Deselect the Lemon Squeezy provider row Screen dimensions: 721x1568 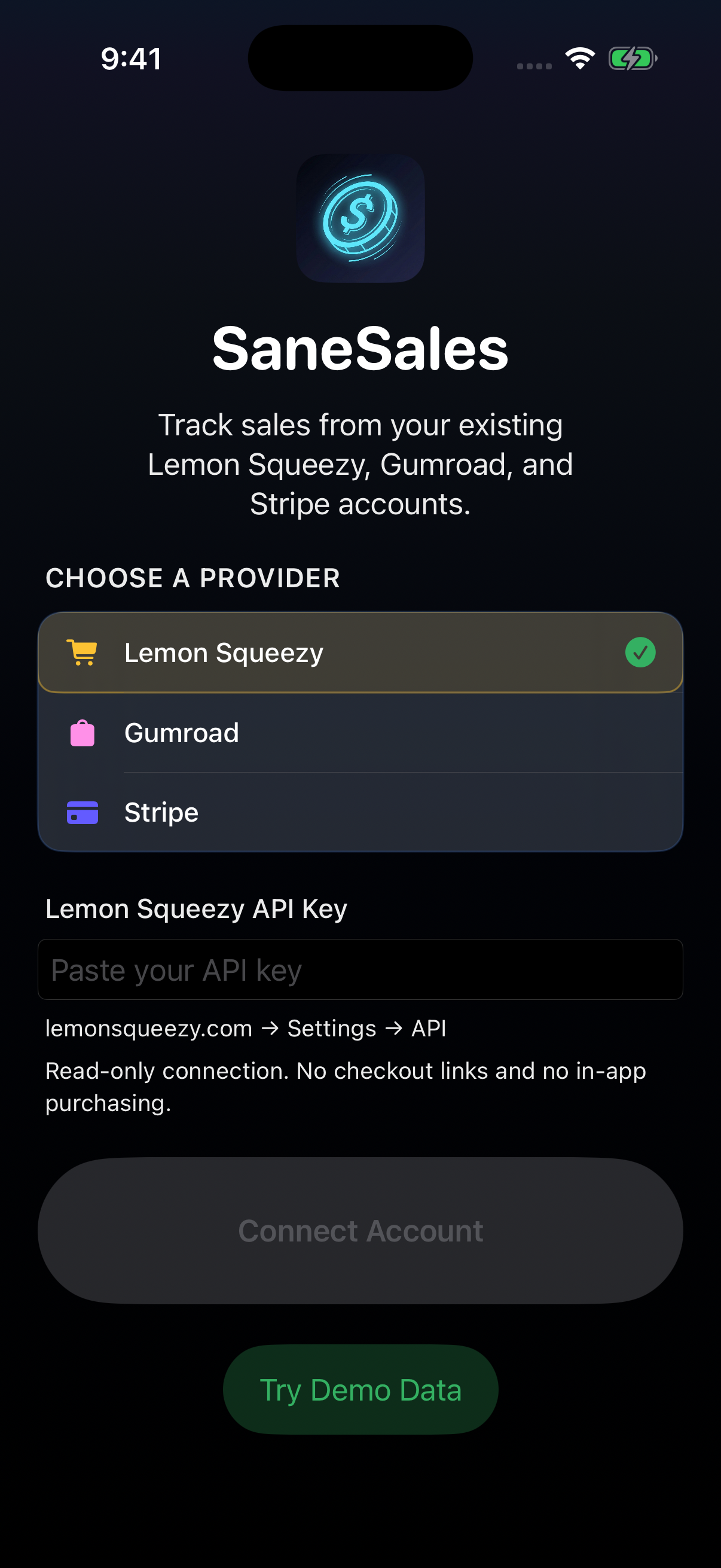[x=360, y=652]
